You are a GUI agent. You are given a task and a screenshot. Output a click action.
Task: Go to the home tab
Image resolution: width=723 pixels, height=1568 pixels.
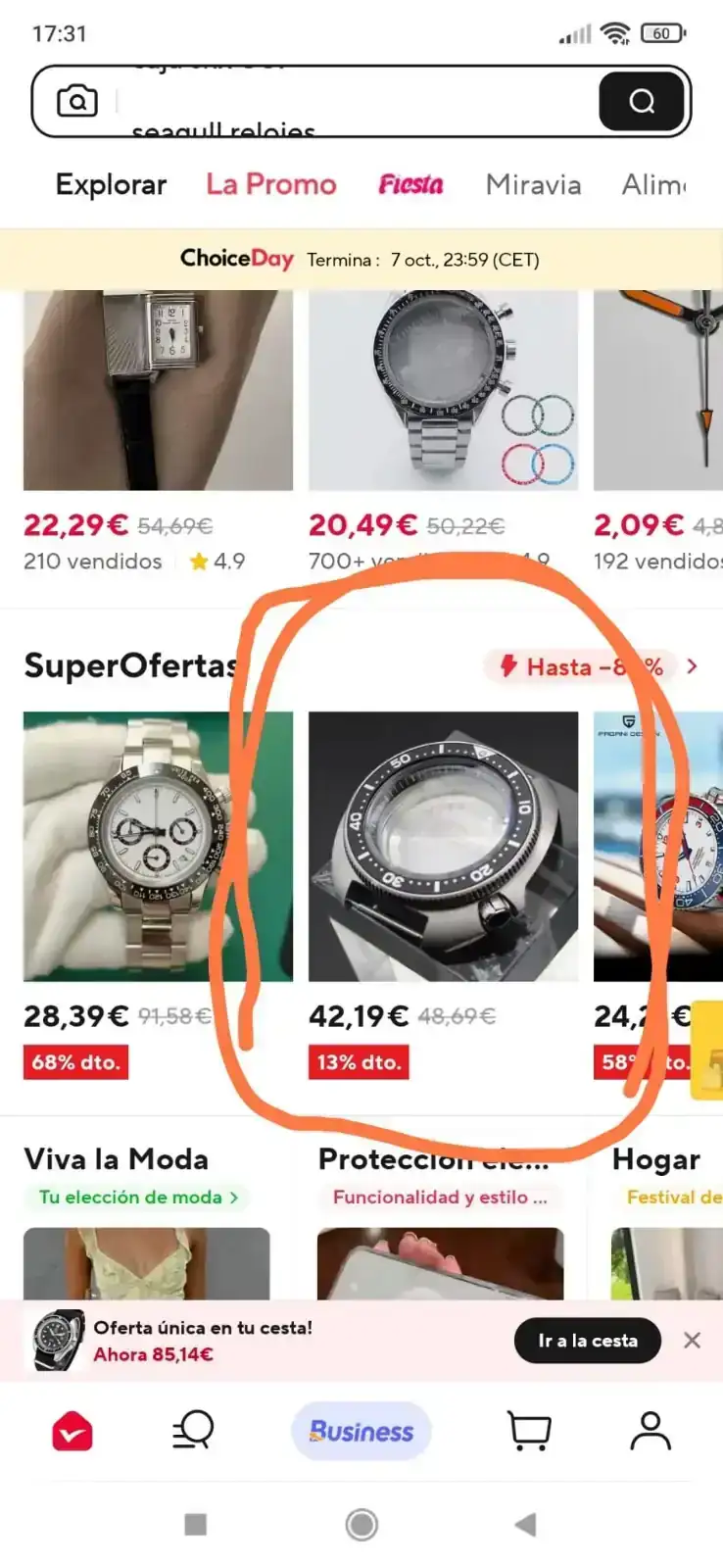pos(72,1432)
